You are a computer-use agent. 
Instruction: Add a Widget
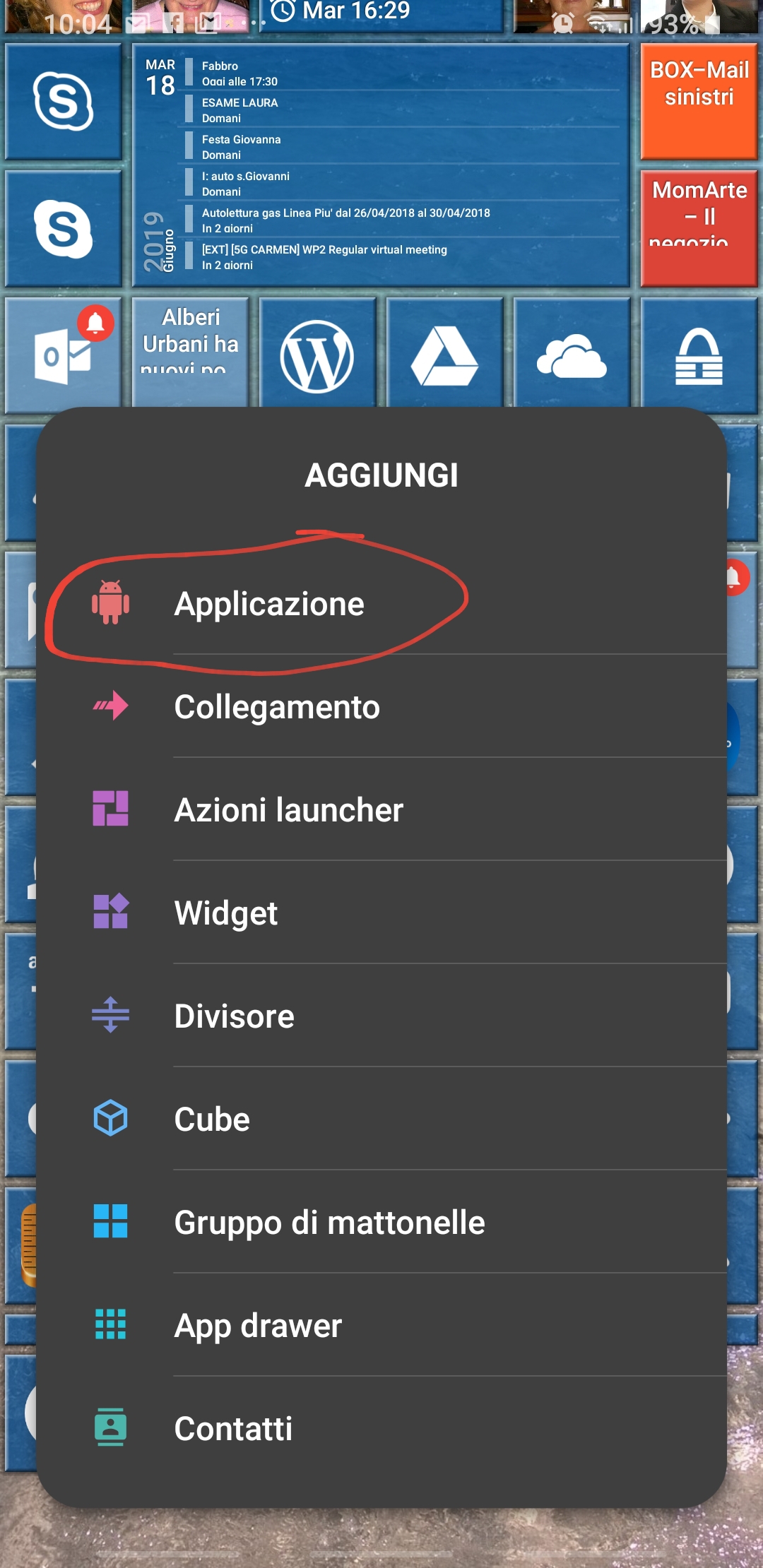pos(226,913)
